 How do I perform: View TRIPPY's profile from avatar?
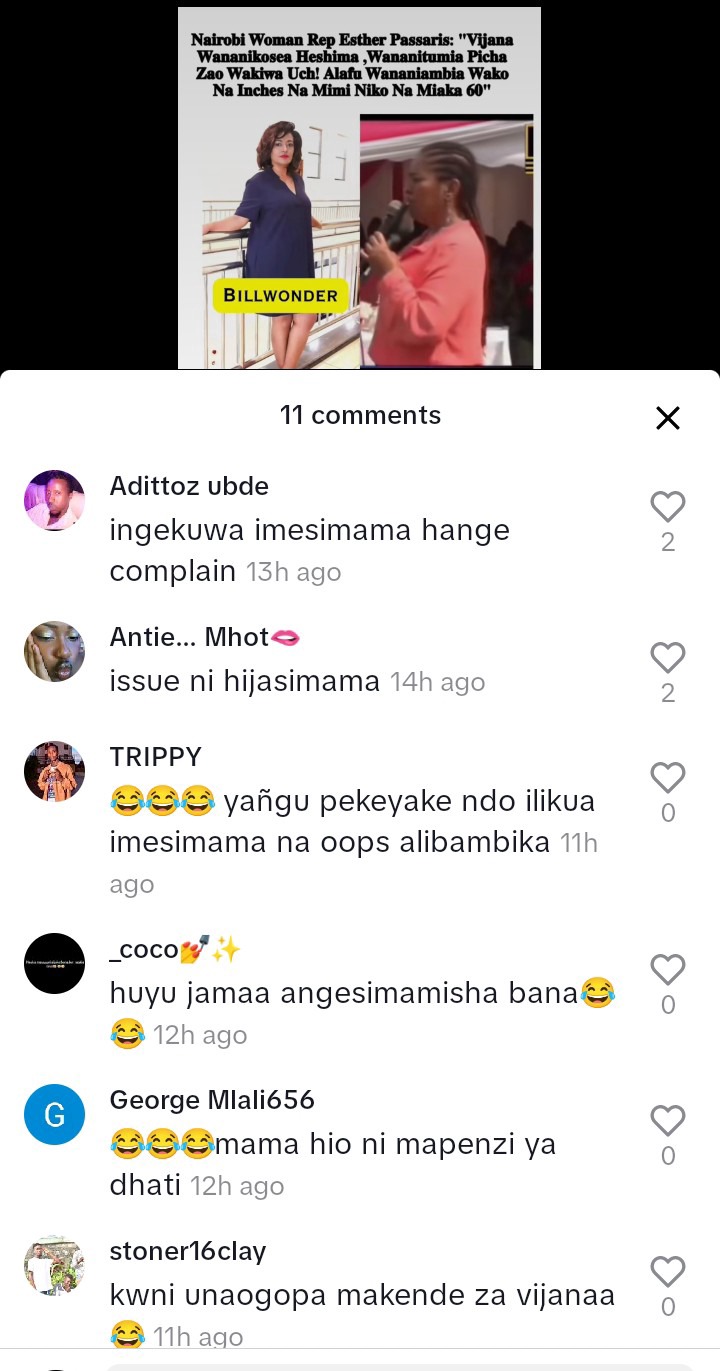click(54, 771)
